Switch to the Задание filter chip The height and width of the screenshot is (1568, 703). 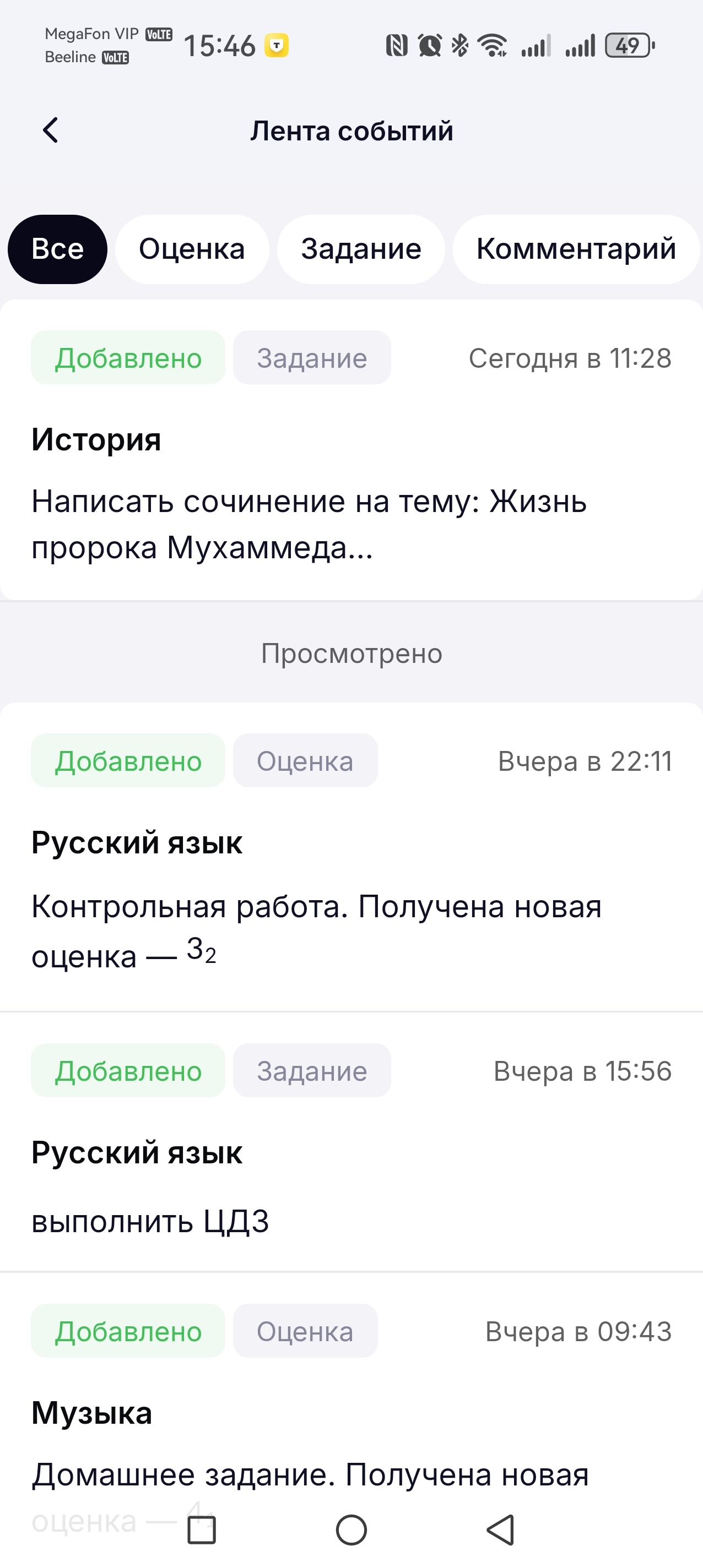click(361, 249)
